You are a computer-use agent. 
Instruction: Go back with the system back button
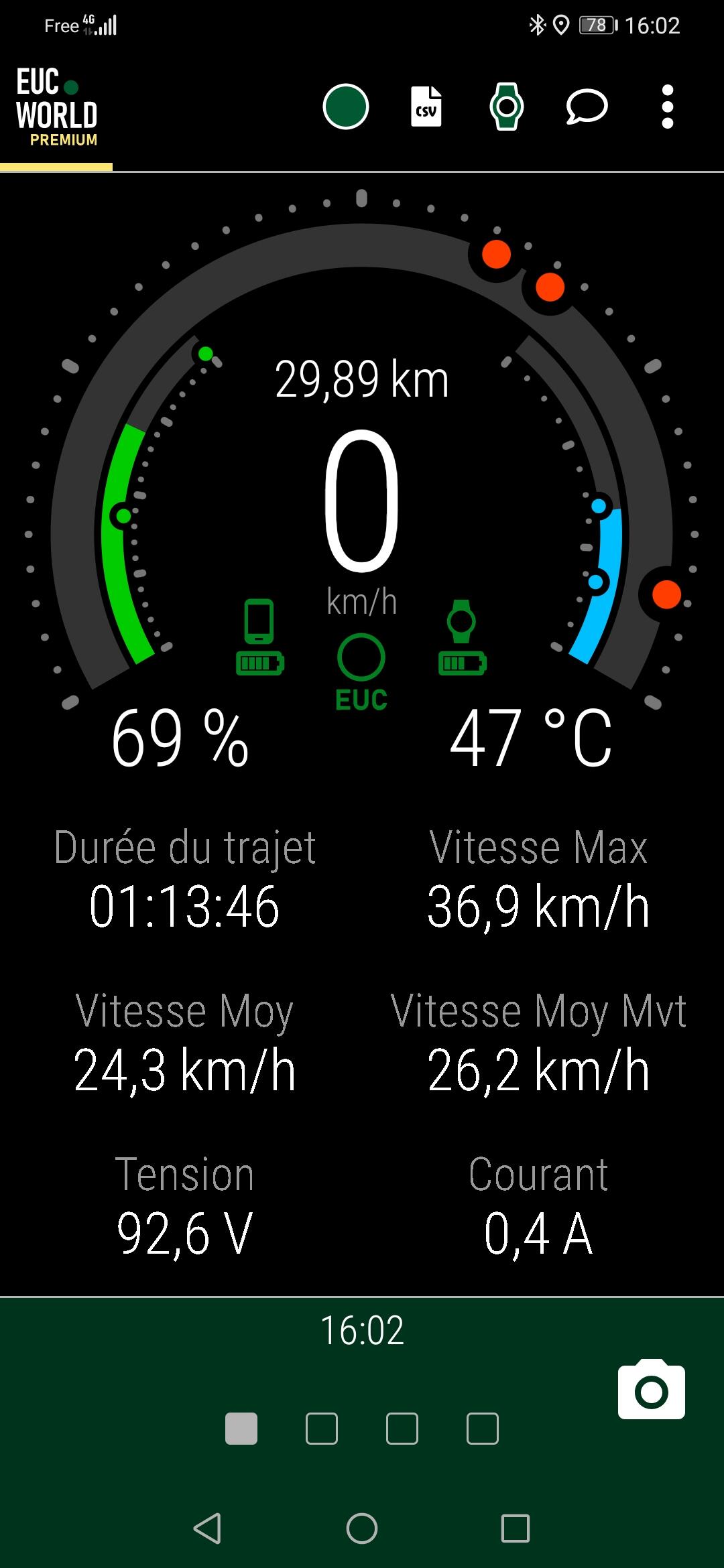tap(207, 1528)
